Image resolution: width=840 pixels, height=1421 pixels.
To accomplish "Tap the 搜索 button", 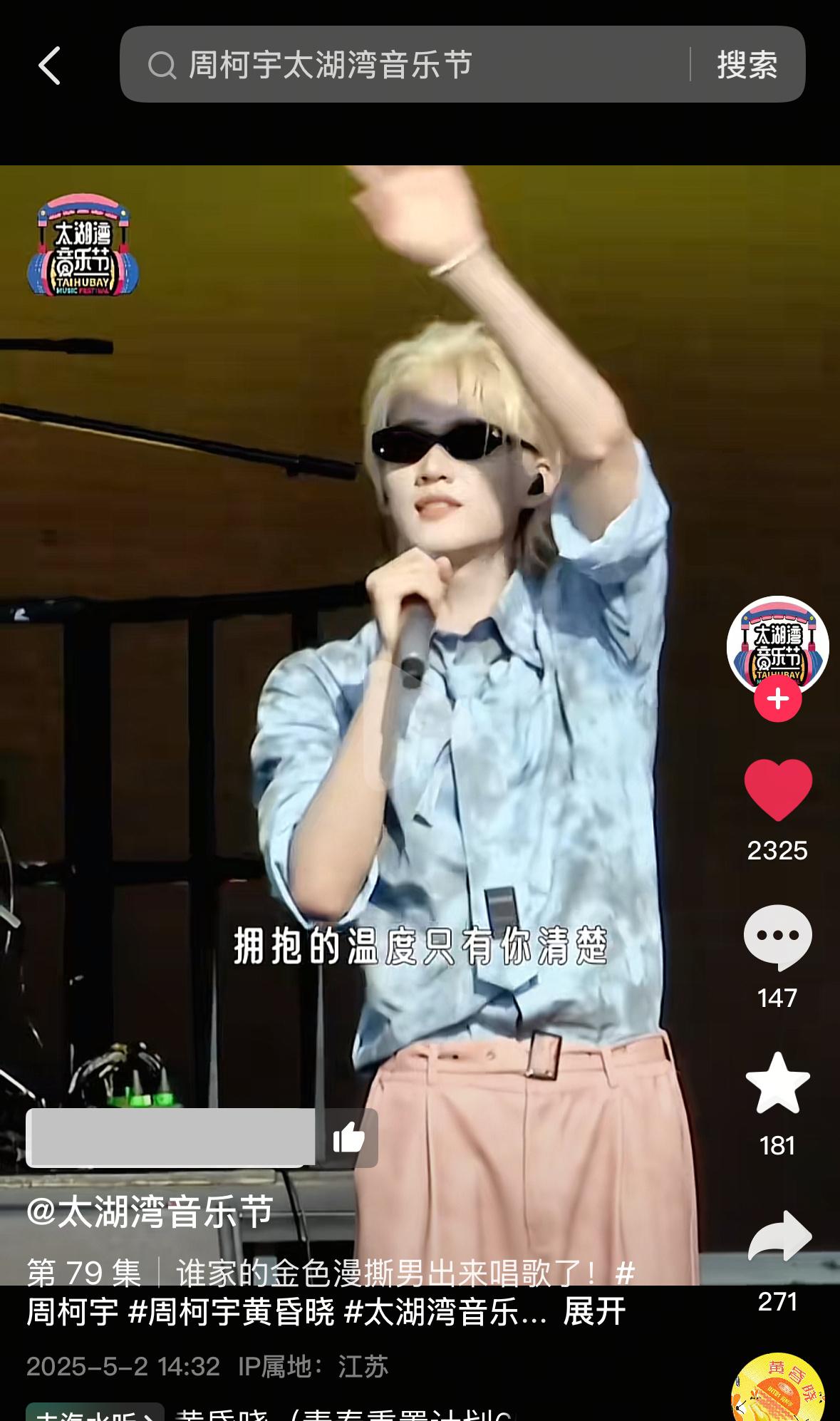I will click(747, 65).
